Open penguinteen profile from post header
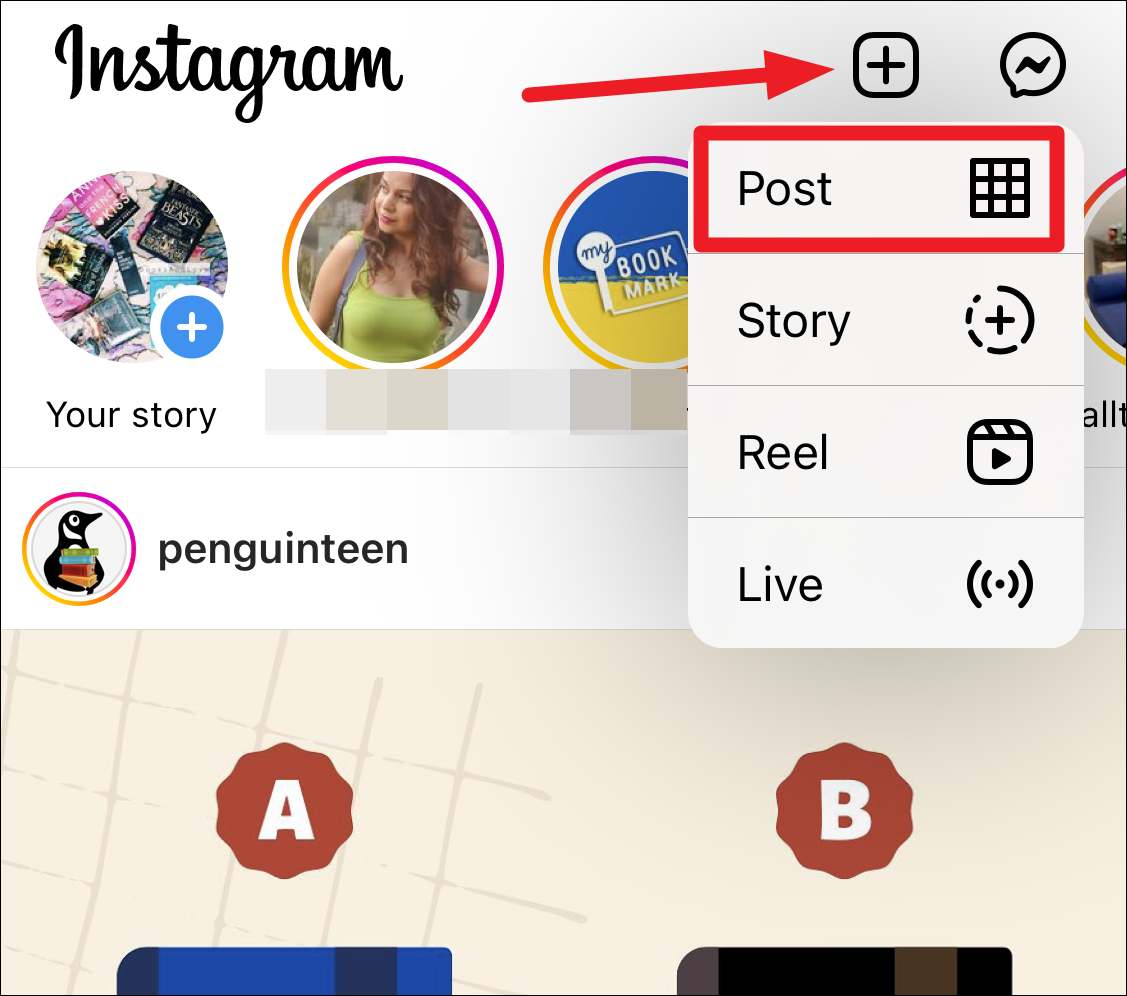 point(282,550)
